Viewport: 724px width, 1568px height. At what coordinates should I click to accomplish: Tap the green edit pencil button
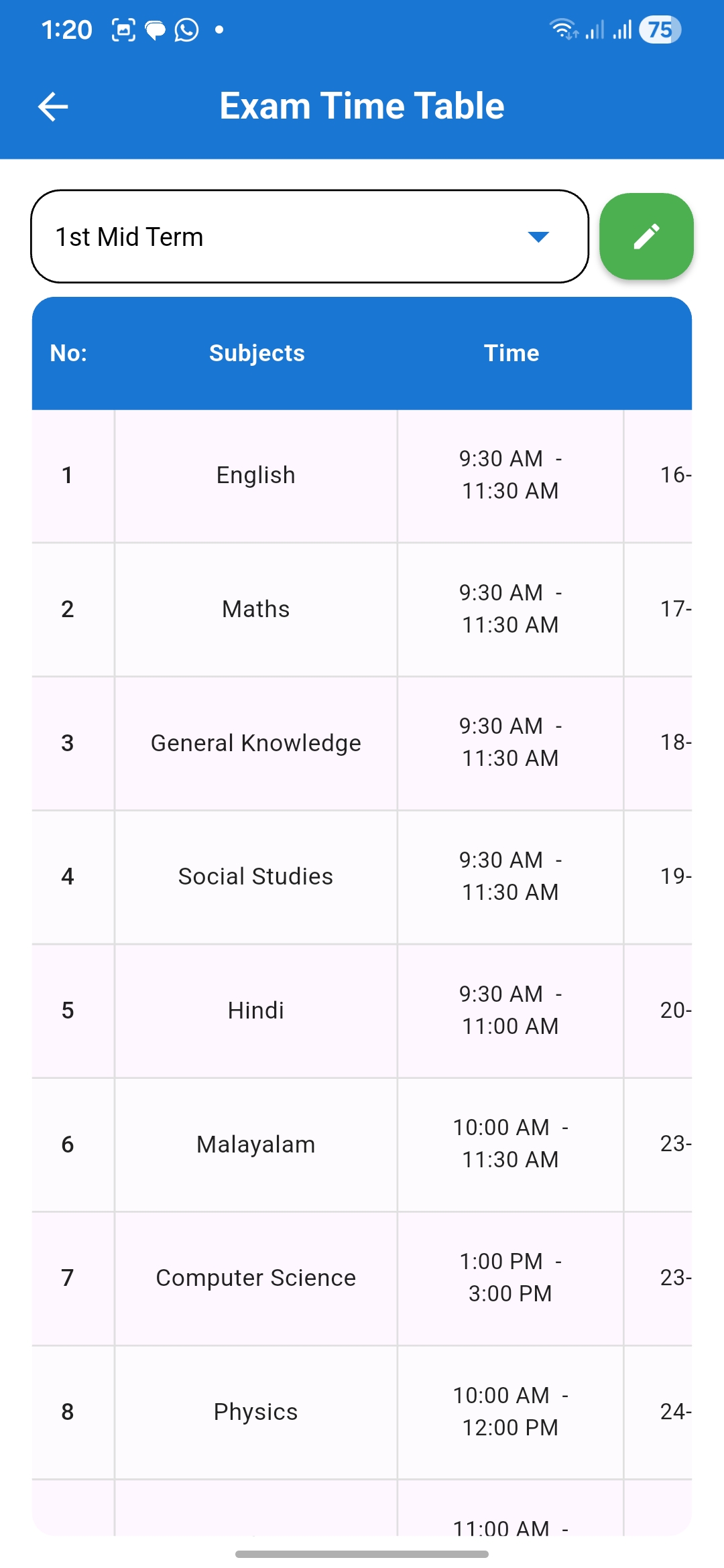[x=646, y=237]
